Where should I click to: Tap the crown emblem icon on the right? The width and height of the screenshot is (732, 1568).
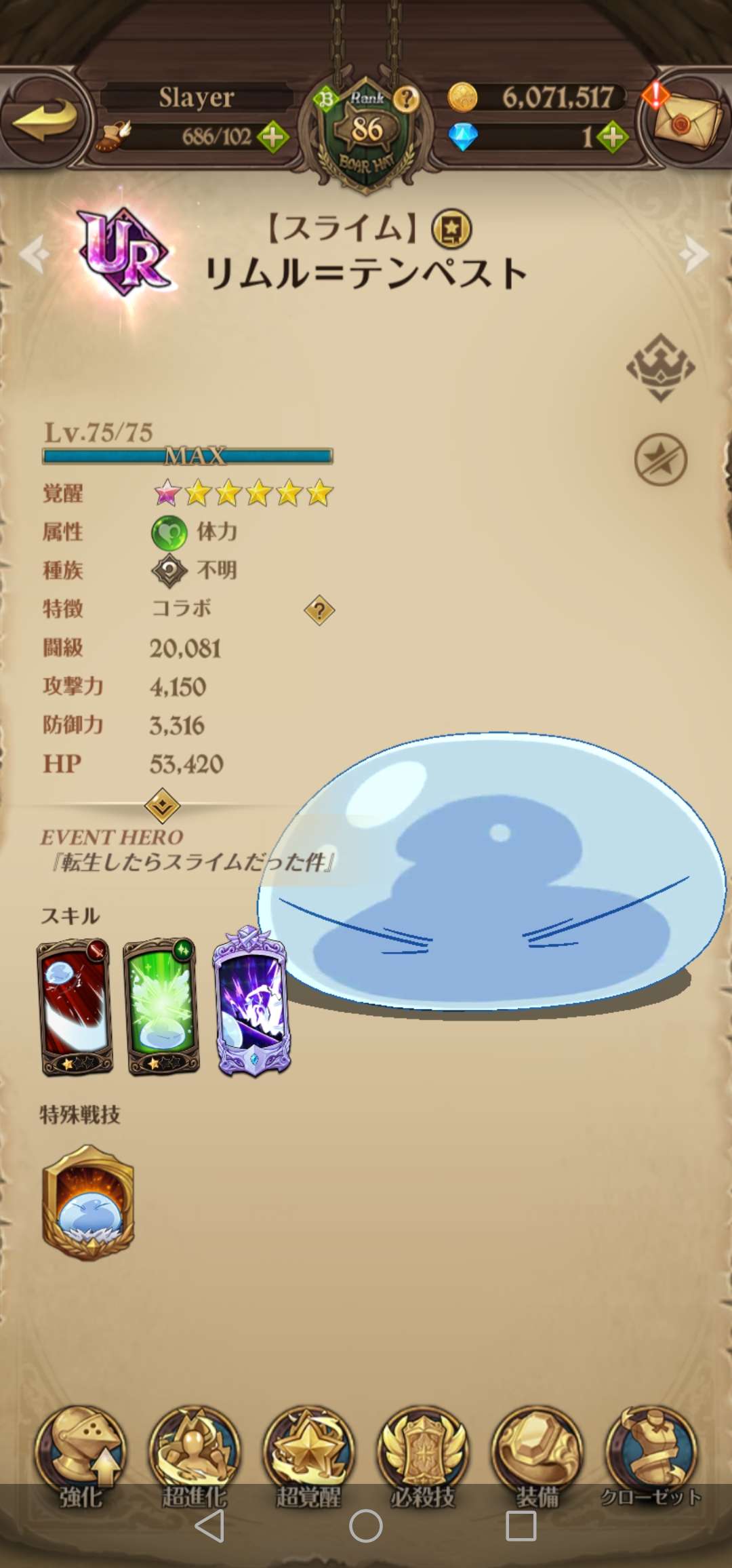coord(660,367)
